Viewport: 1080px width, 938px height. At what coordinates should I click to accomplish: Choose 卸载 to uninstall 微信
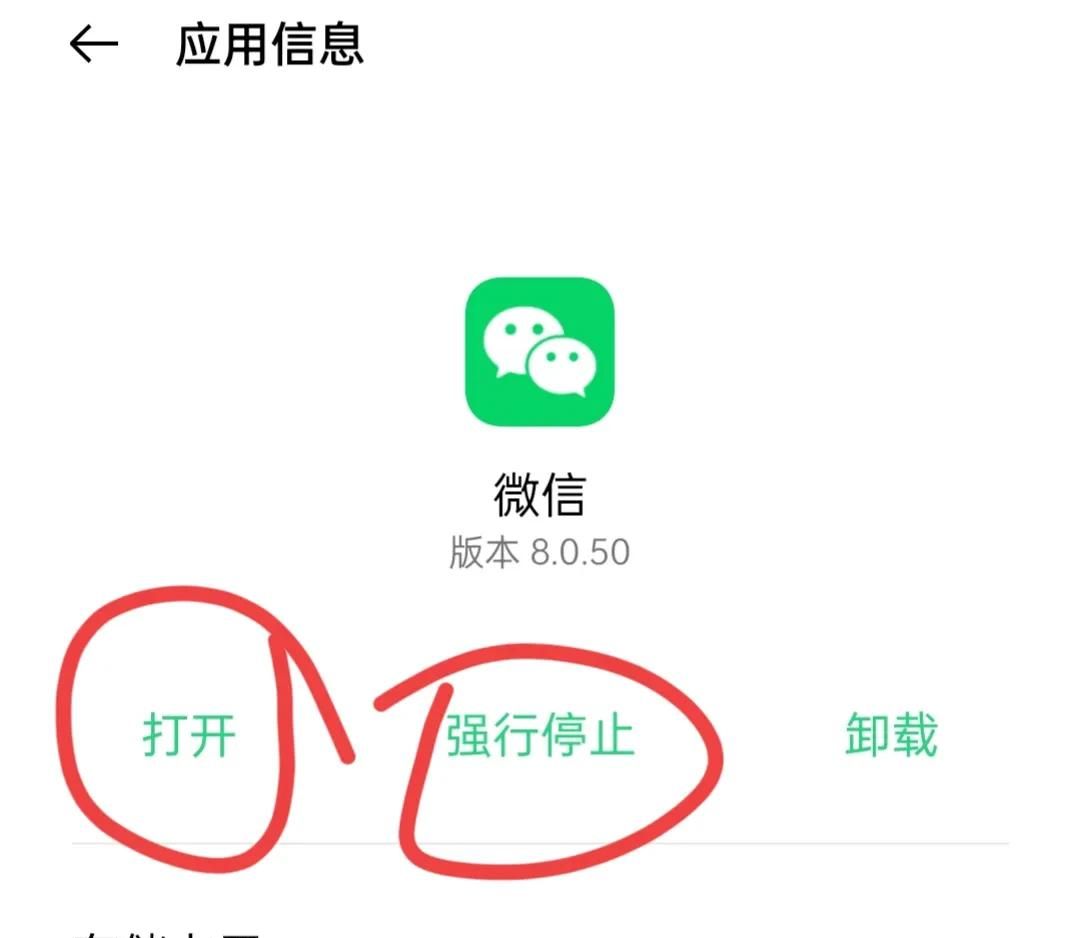coord(890,736)
